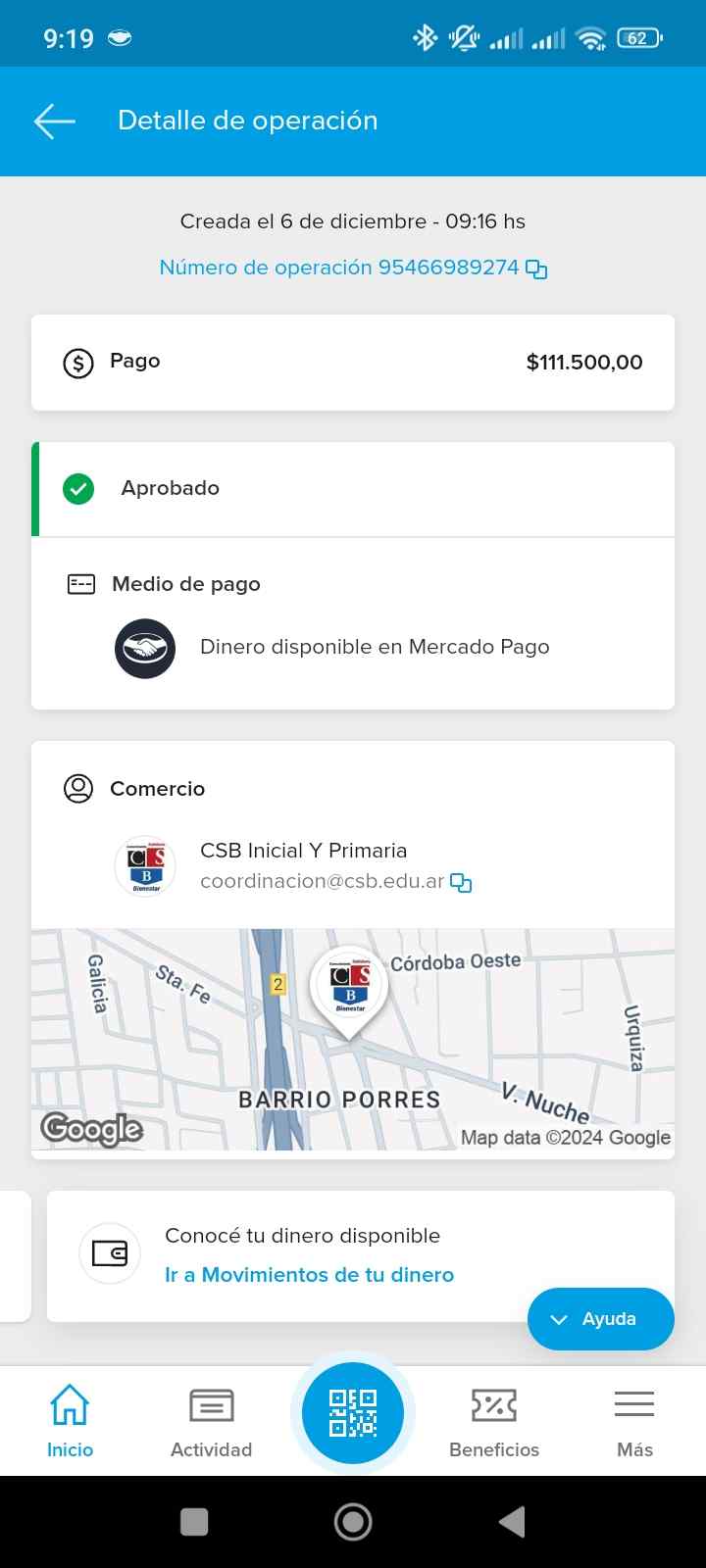The width and height of the screenshot is (706, 1568).
Task: Open the map showing the CSB location
Action: [x=353, y=1039]
